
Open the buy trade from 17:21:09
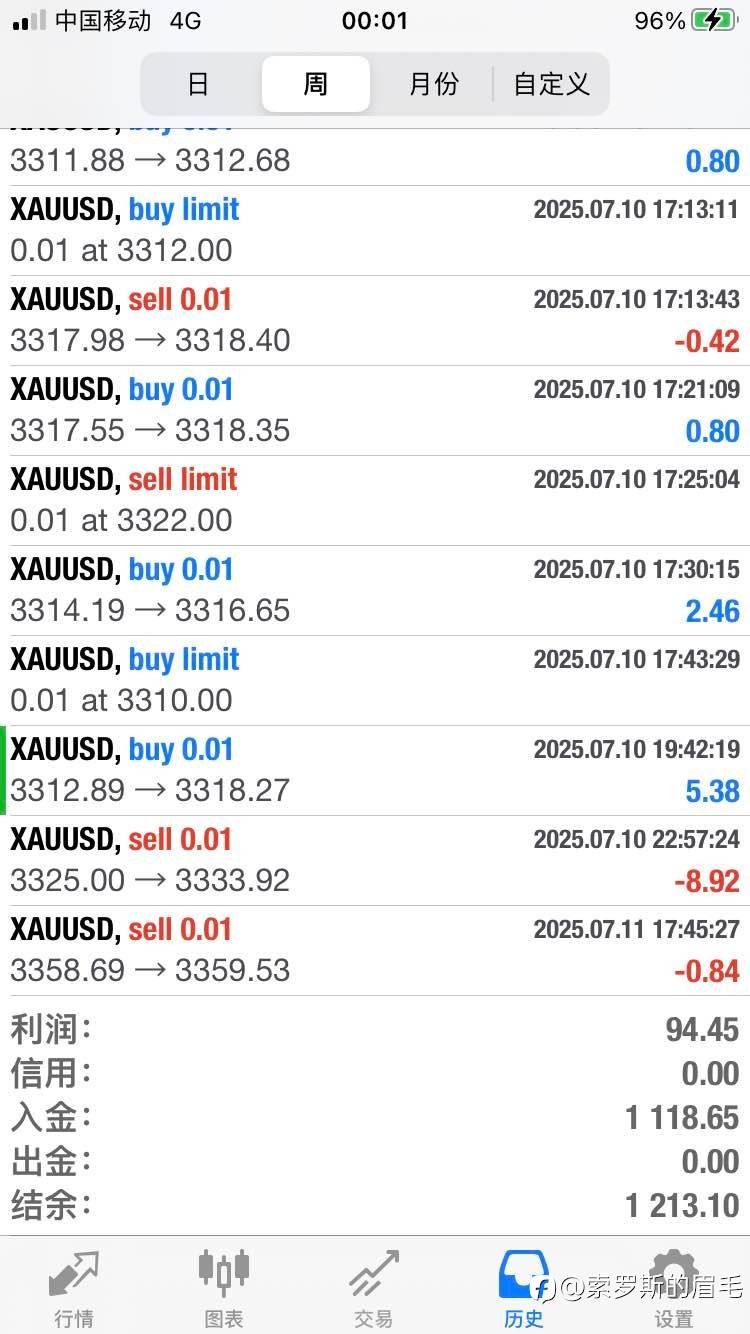pyautogui.click(x=375, y=411)
